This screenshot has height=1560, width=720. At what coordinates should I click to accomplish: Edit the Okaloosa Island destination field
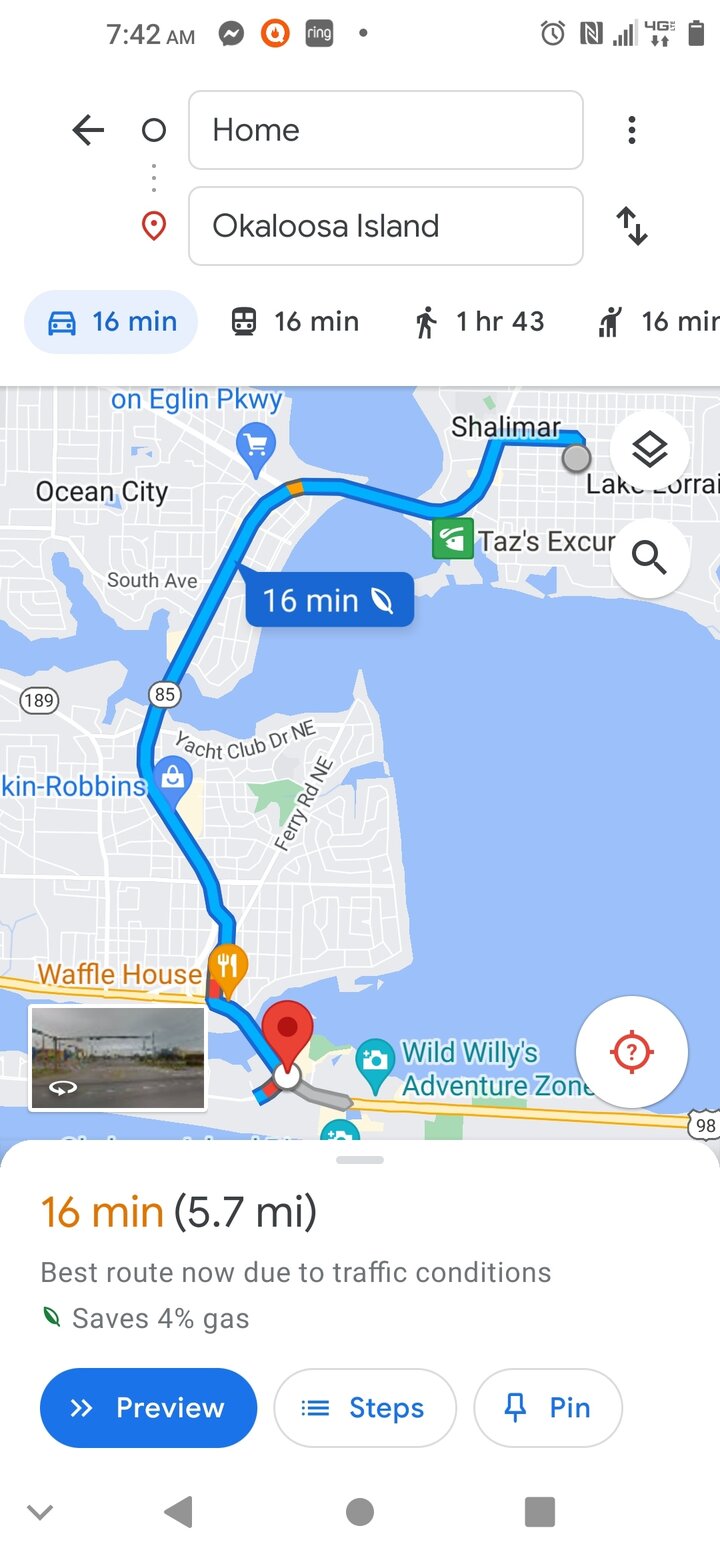[385, 226]
